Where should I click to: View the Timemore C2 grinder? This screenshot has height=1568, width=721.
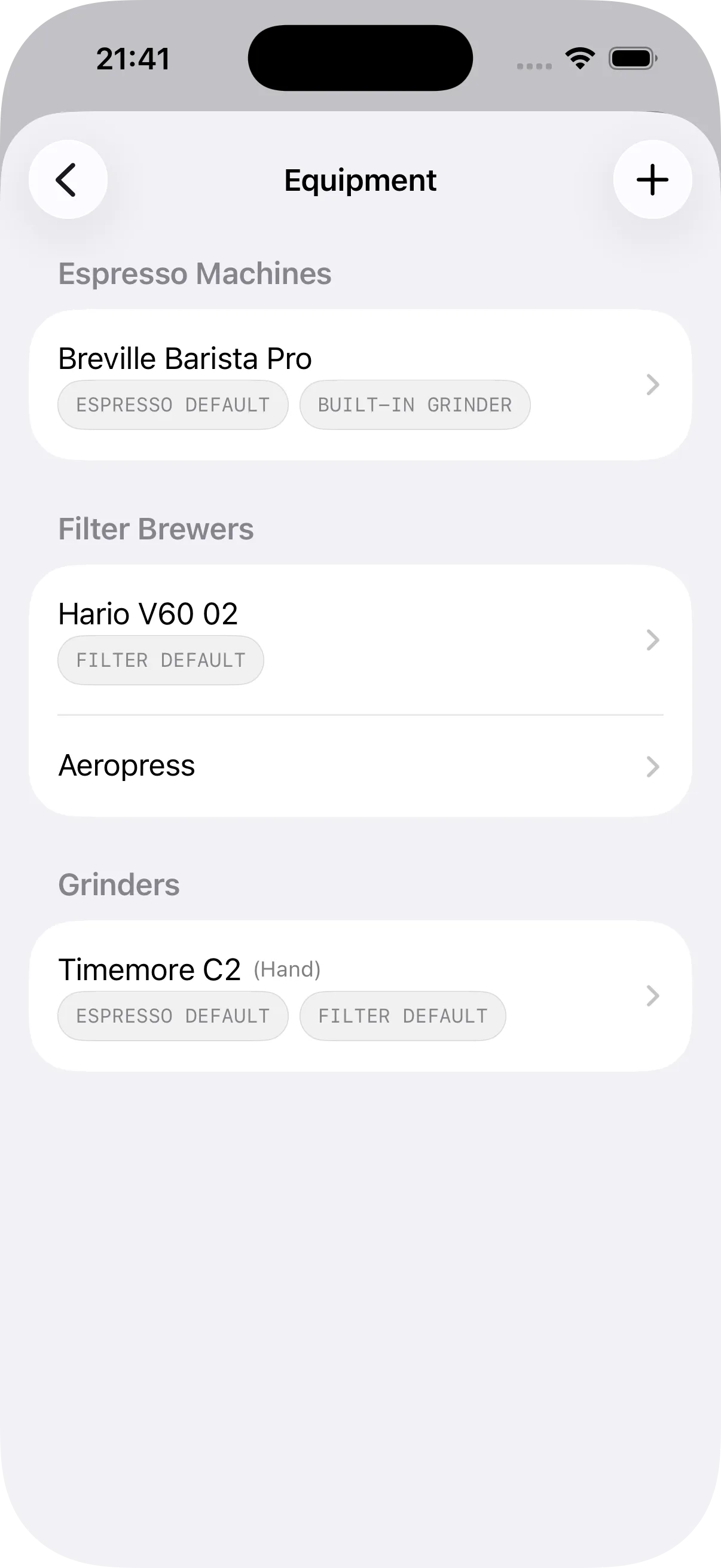click(360, 996)
